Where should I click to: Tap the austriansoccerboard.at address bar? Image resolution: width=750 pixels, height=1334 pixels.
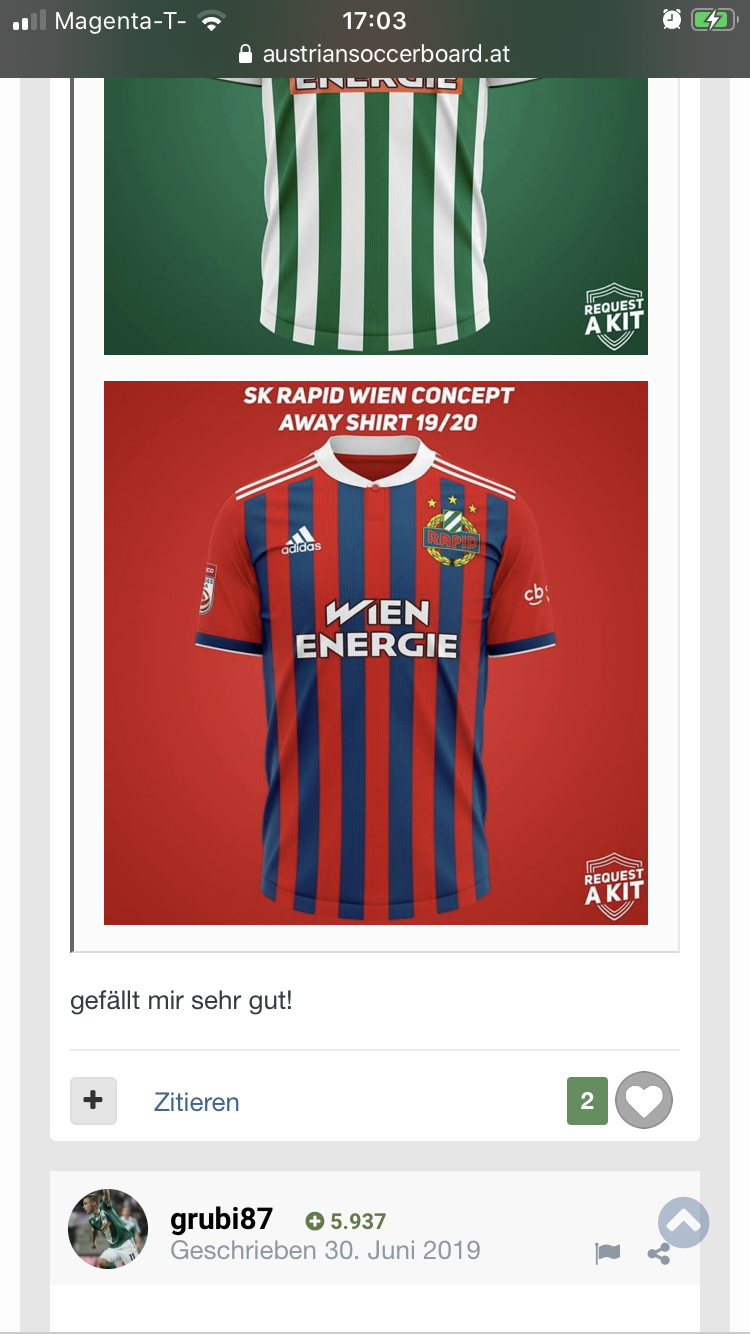coord(375,54)
